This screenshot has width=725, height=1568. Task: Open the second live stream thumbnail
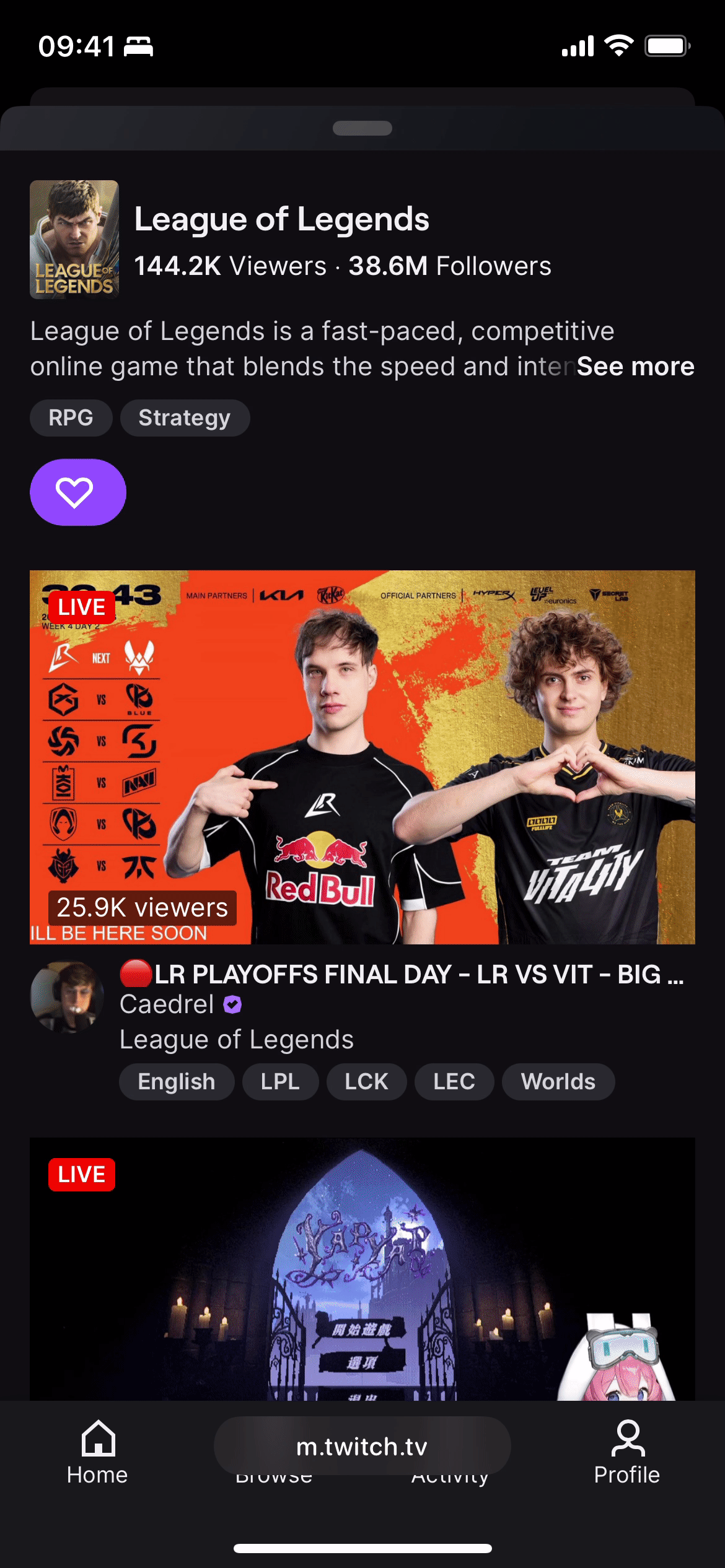tap(362, 1270)
